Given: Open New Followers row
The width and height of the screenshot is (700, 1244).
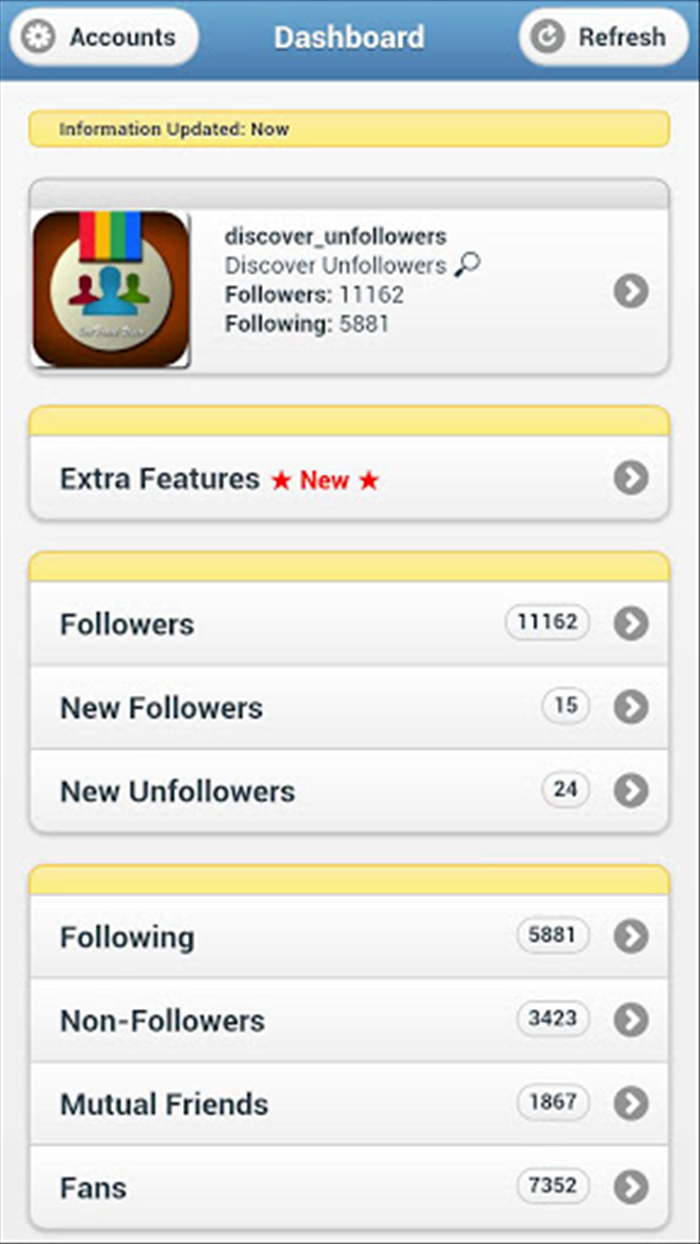Looking at the screenshot, I should point(349,707).
